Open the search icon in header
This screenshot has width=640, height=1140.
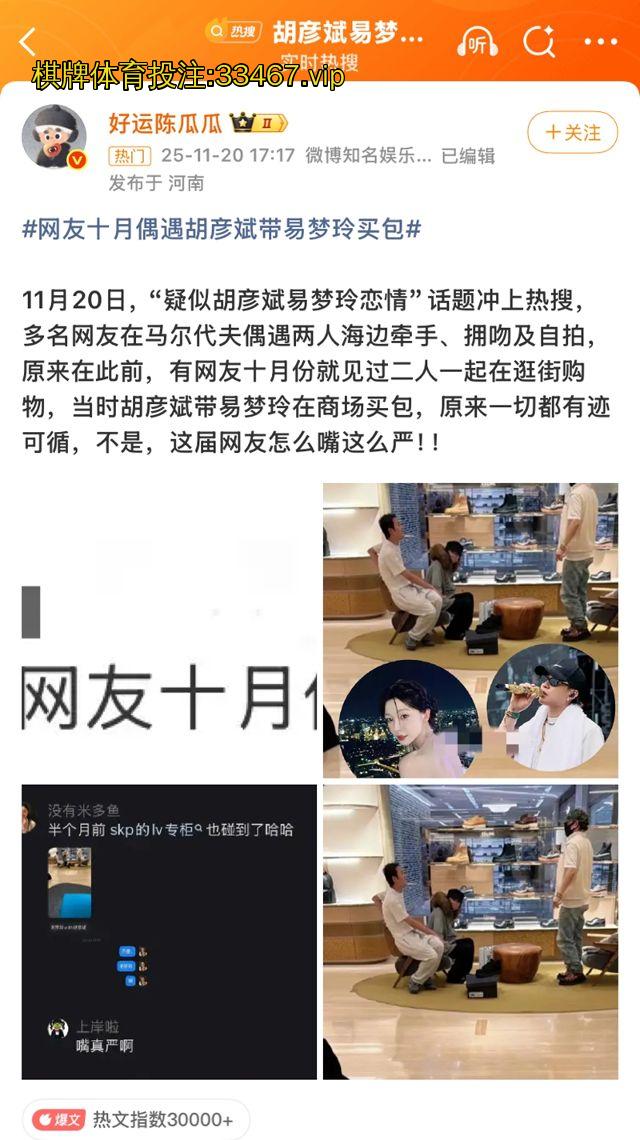pyautogui.click(x=539, y=41)
